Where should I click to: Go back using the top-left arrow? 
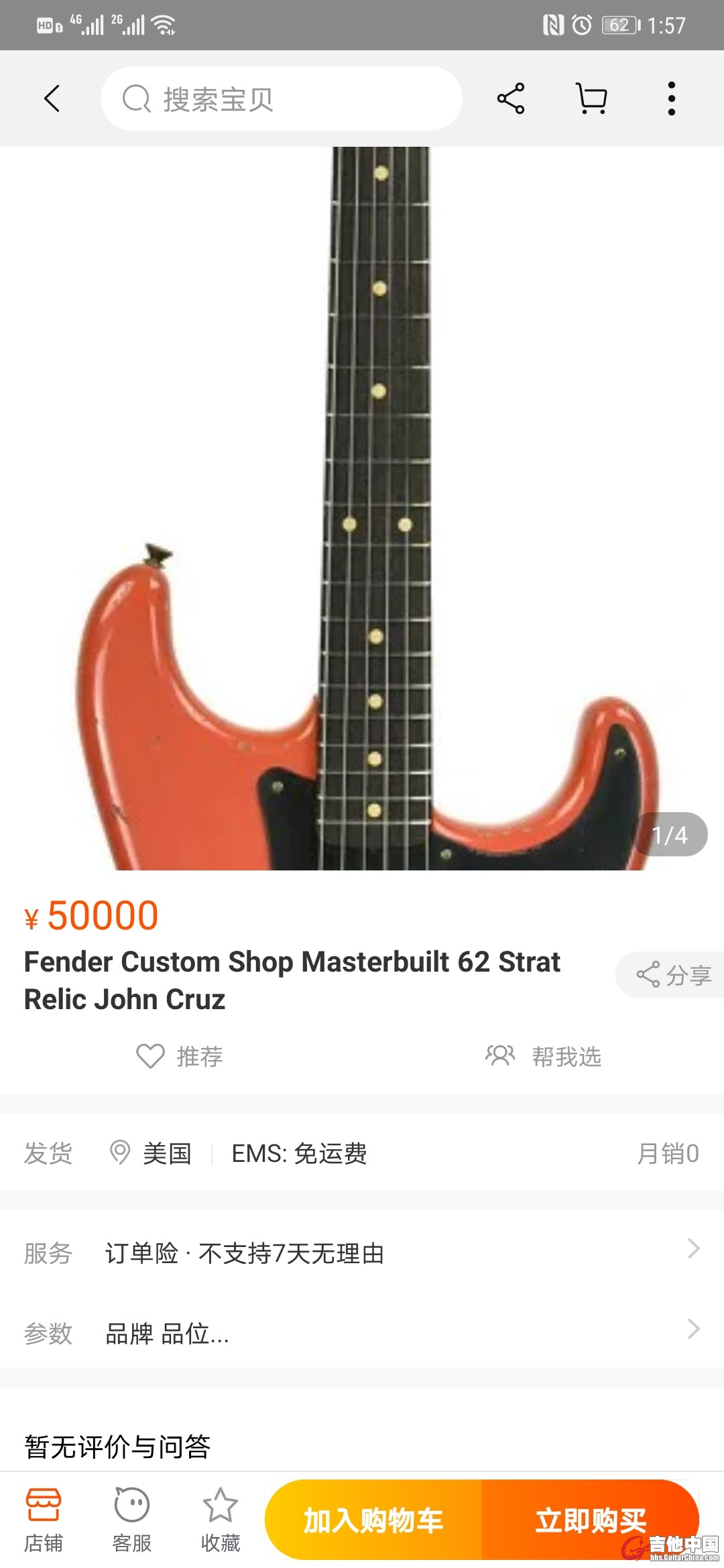tap(52, 99)
